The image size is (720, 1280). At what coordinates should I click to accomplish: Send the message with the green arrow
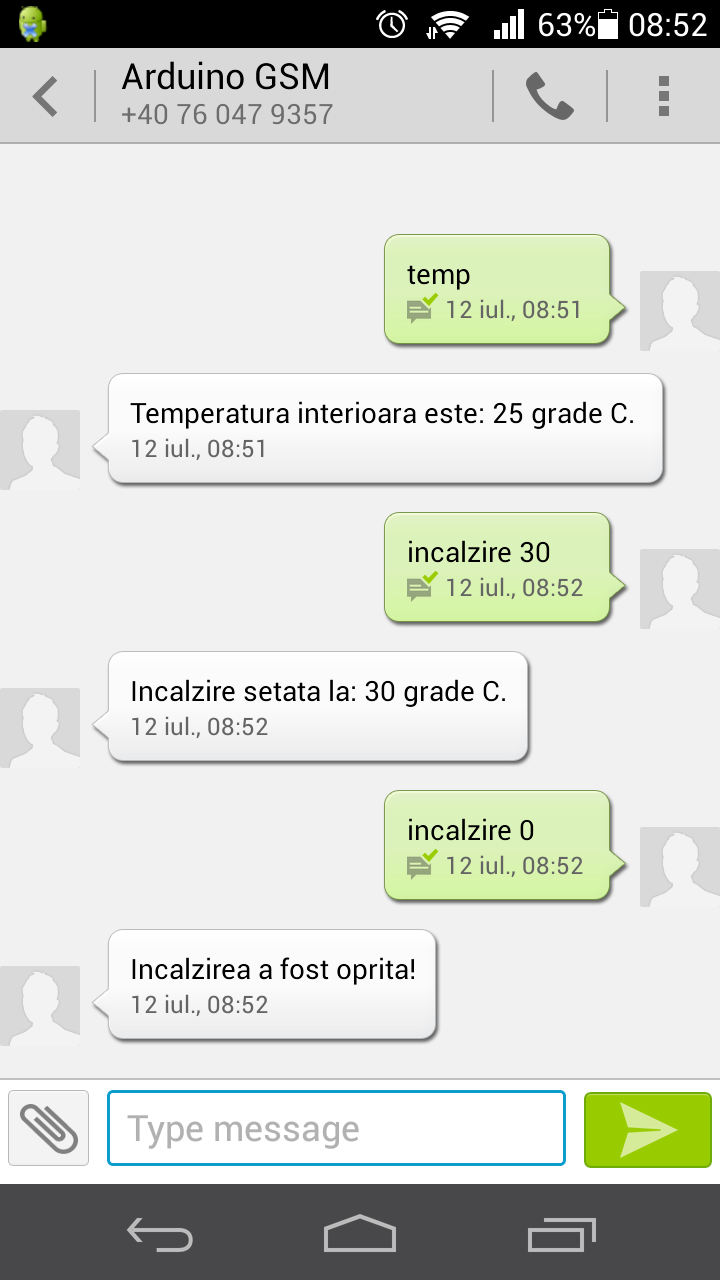point(647,1128)
